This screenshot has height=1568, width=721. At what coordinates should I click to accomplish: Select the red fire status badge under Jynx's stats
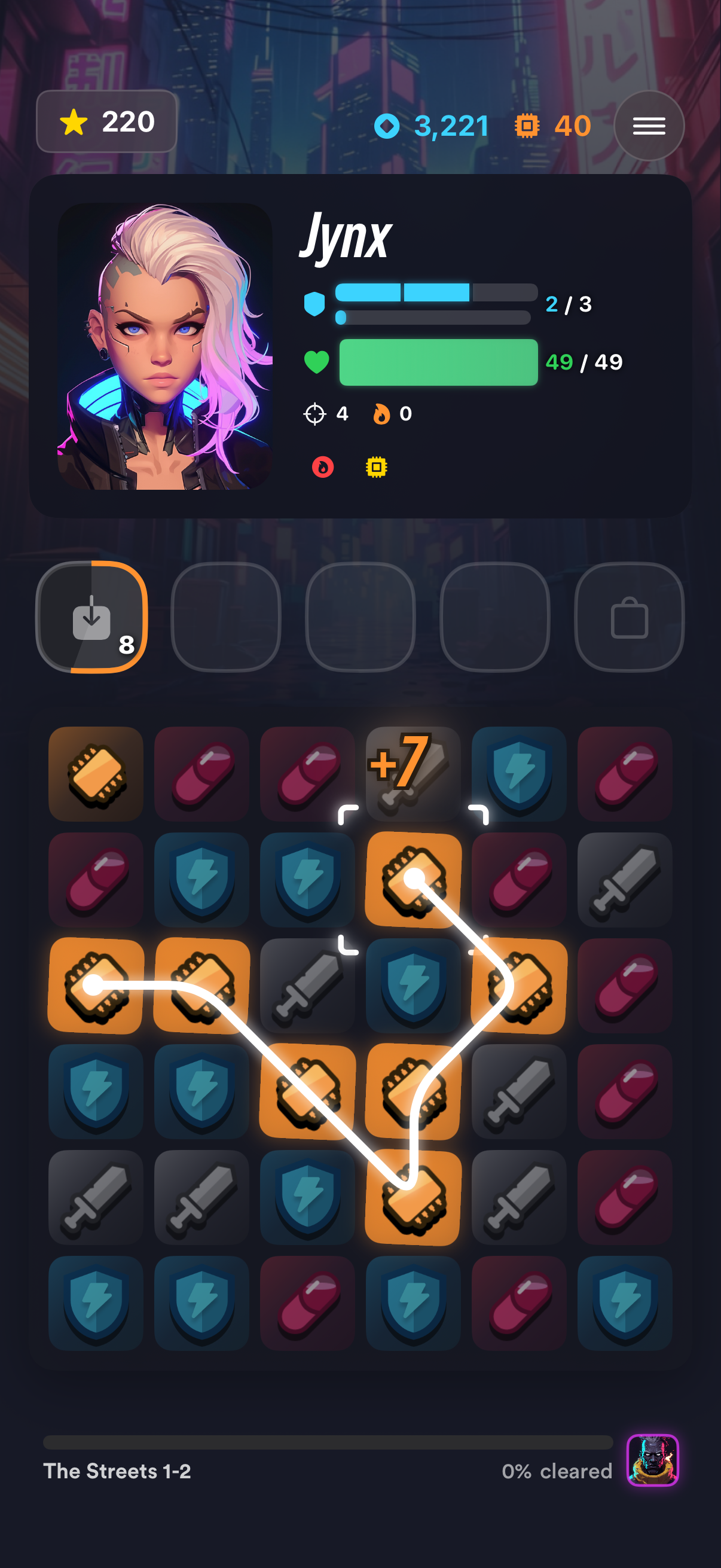(322, 466)
